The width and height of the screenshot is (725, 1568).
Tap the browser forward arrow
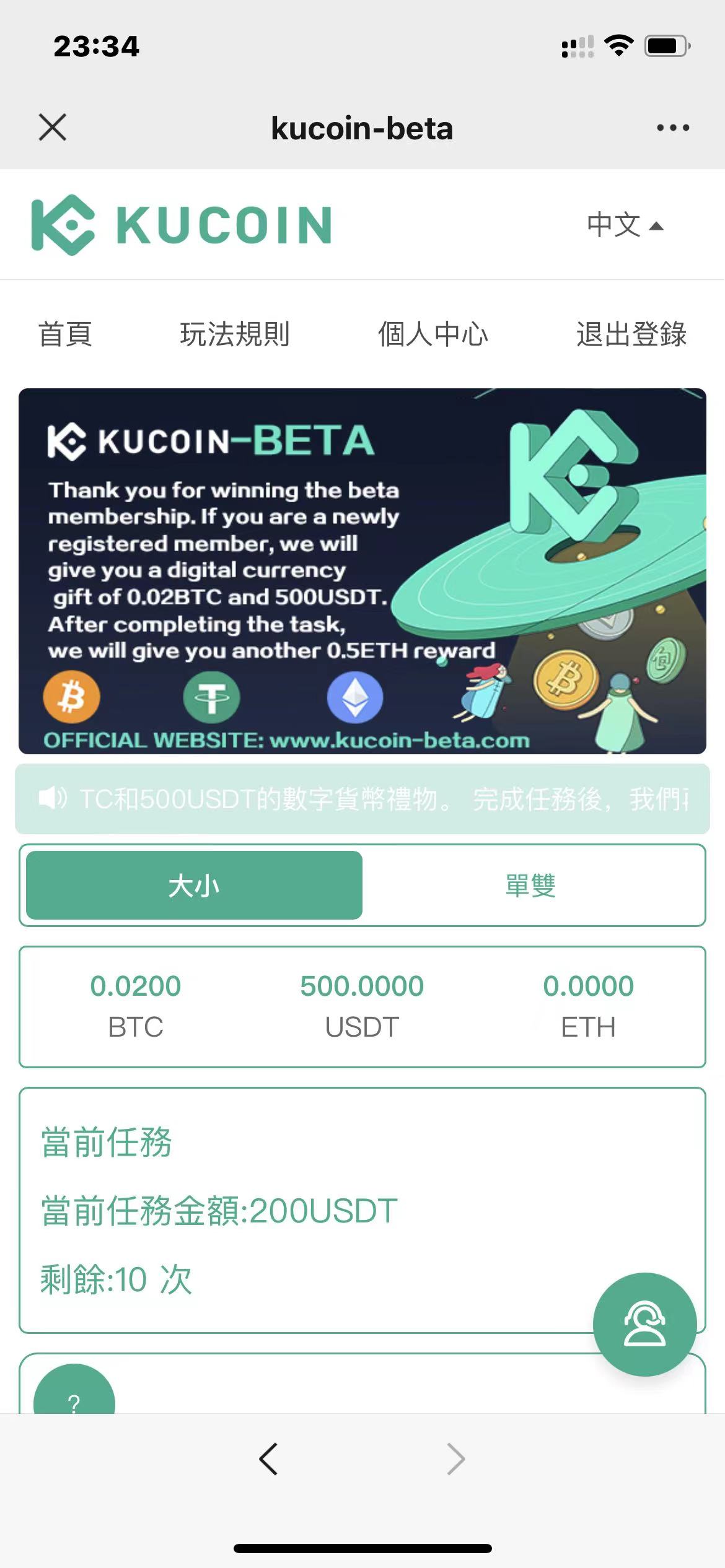455,1459
